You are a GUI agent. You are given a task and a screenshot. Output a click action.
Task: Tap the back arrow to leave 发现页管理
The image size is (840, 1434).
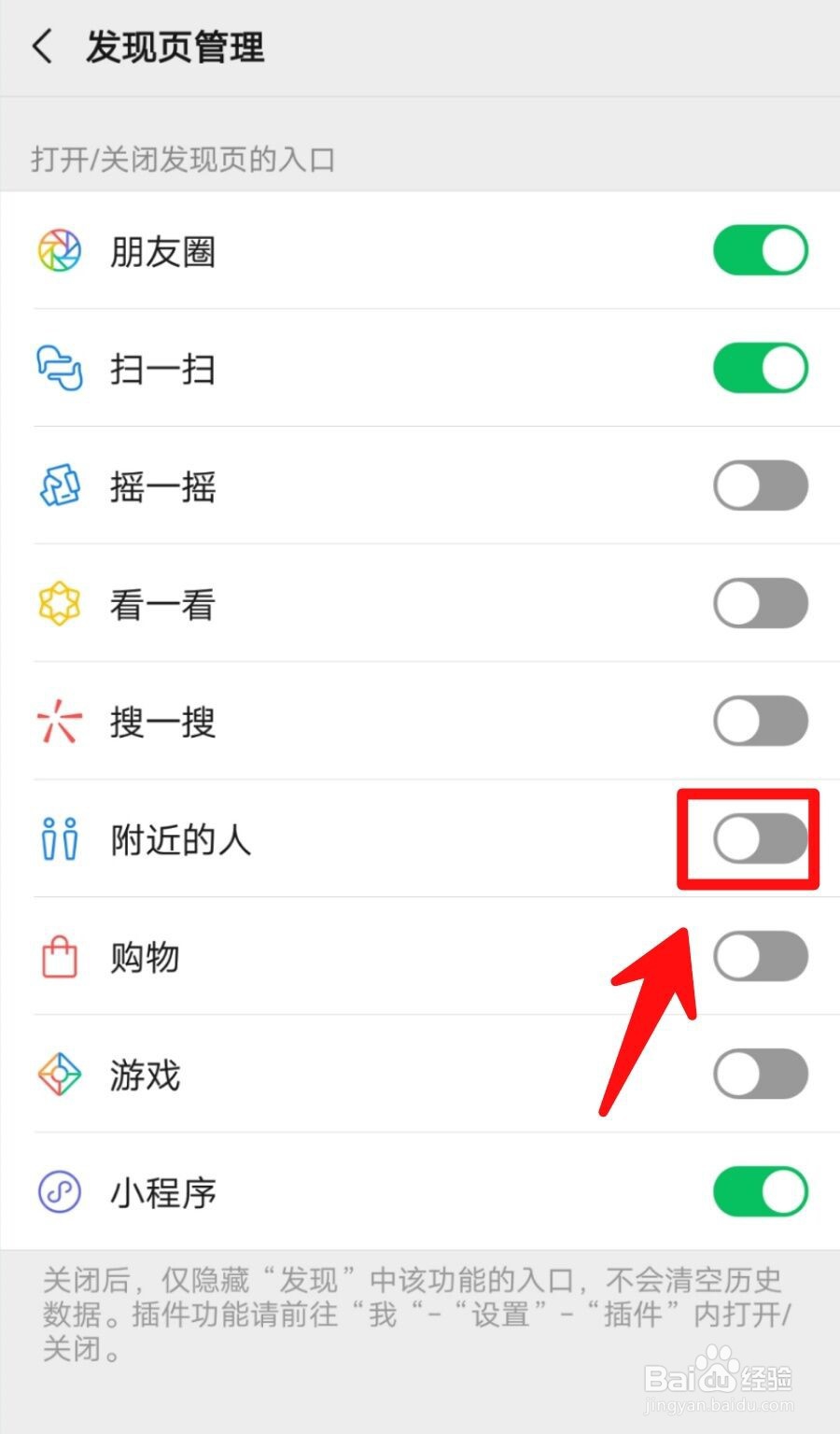coord(41,46)
